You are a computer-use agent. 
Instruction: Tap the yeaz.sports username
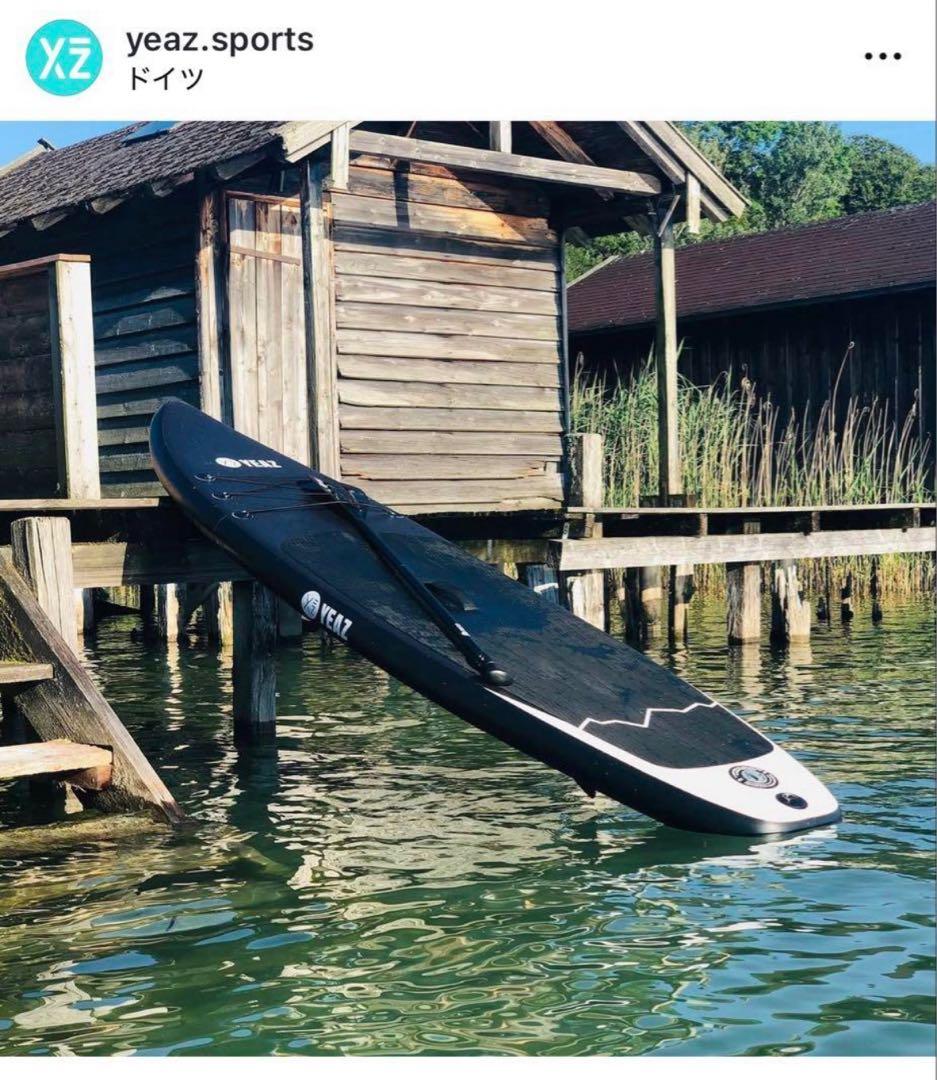click(219, 40)
